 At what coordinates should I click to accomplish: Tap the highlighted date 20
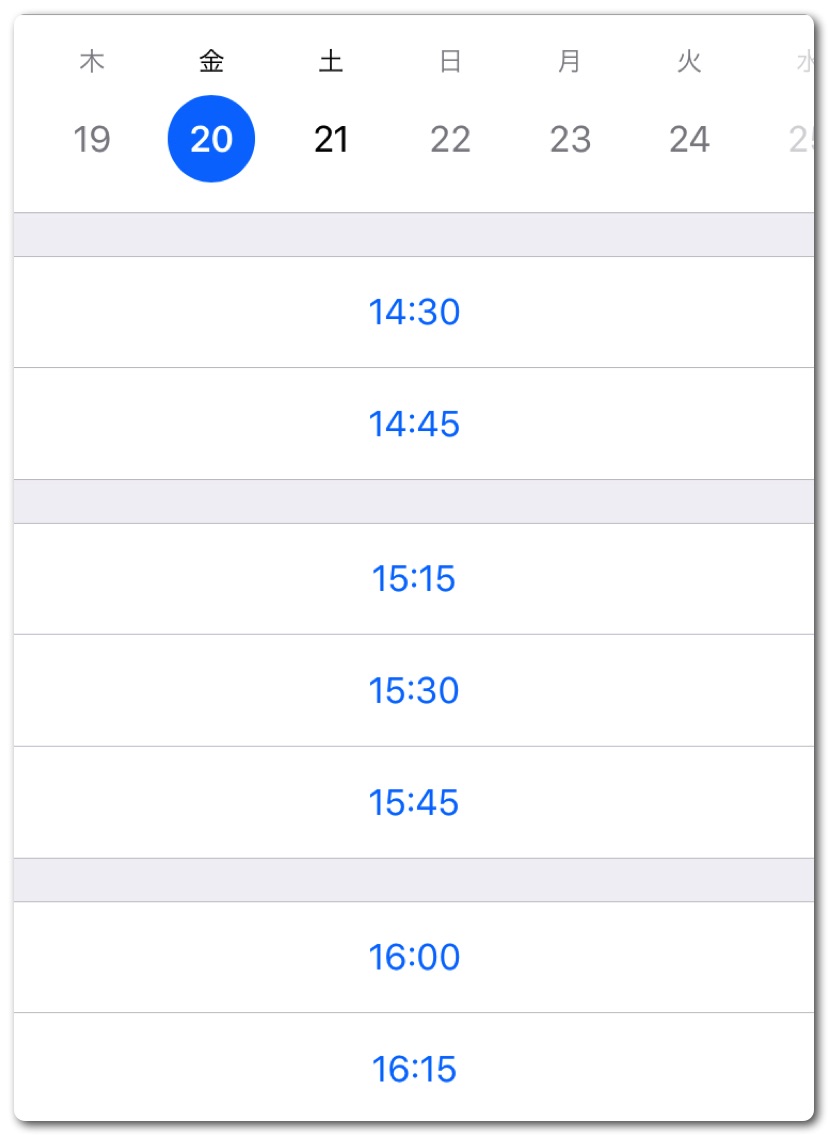pyautogui.click(x=211, y=139)
